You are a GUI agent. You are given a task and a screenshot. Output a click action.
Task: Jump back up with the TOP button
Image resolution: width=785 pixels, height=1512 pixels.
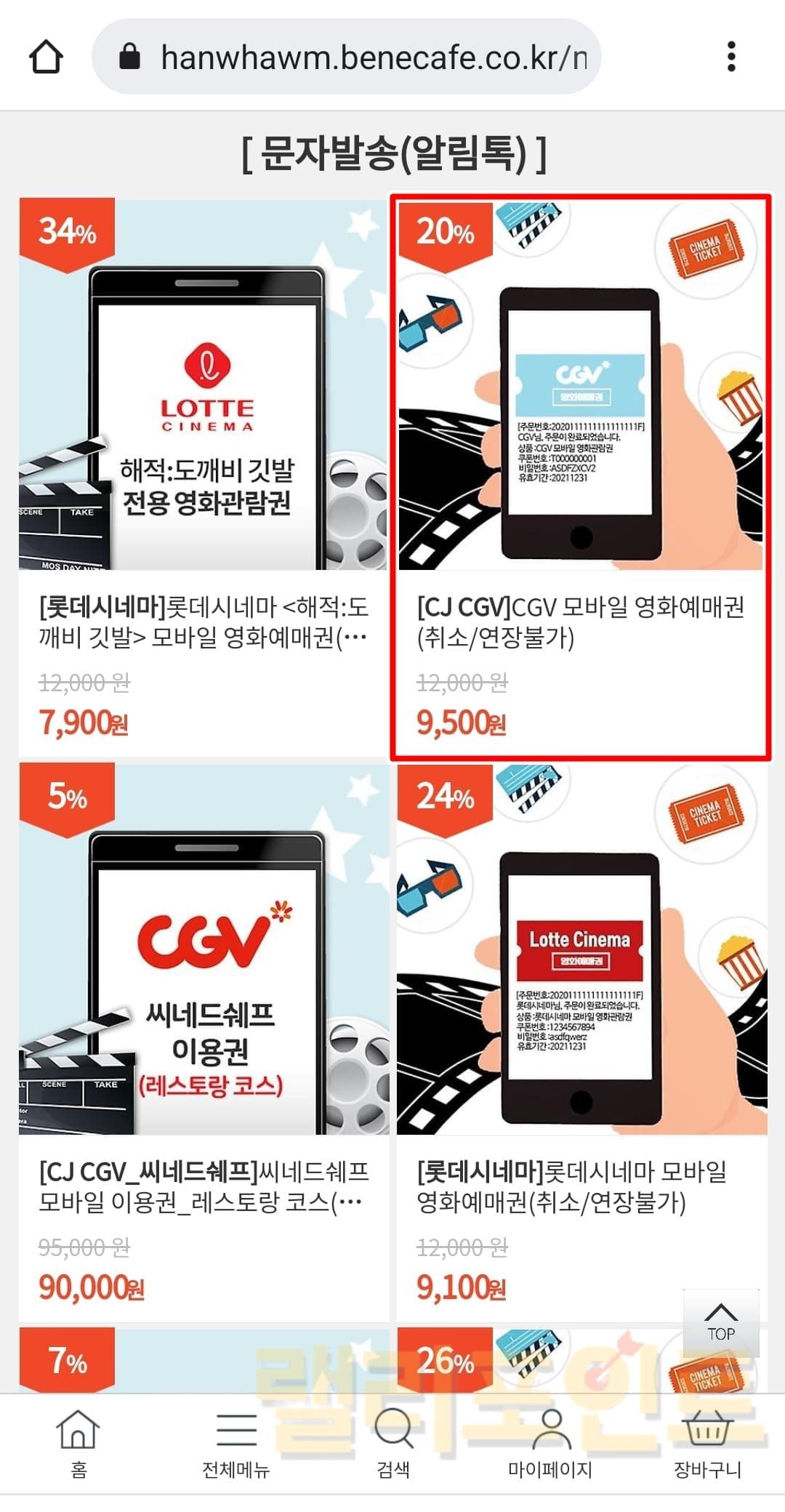pyautogui.click(x=720, y=1323)
